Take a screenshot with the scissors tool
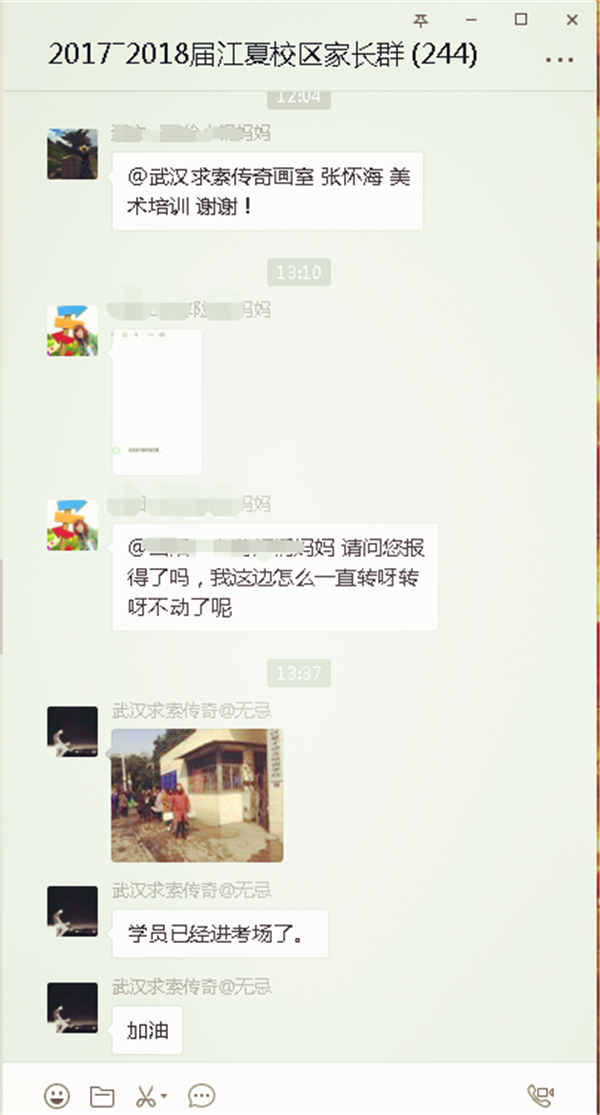Image resolution: width=600 pixels, height=1115 pixels. [146, 1095]
